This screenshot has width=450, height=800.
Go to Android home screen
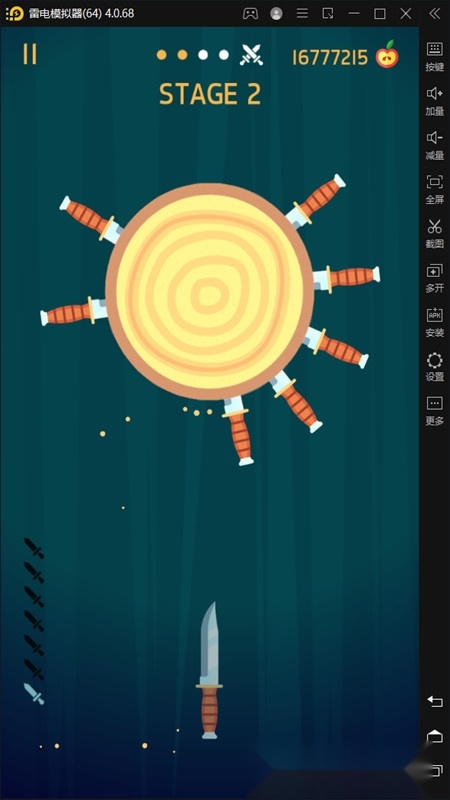click(x=435, y=736)
